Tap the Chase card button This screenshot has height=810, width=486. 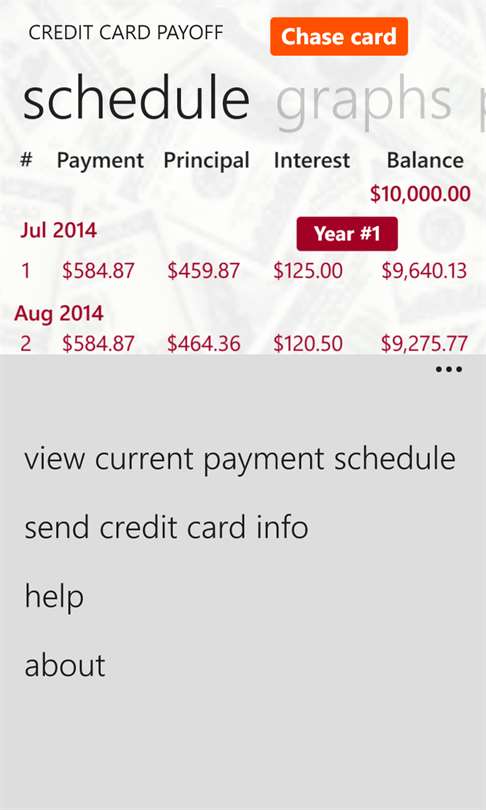click(339, 37)
